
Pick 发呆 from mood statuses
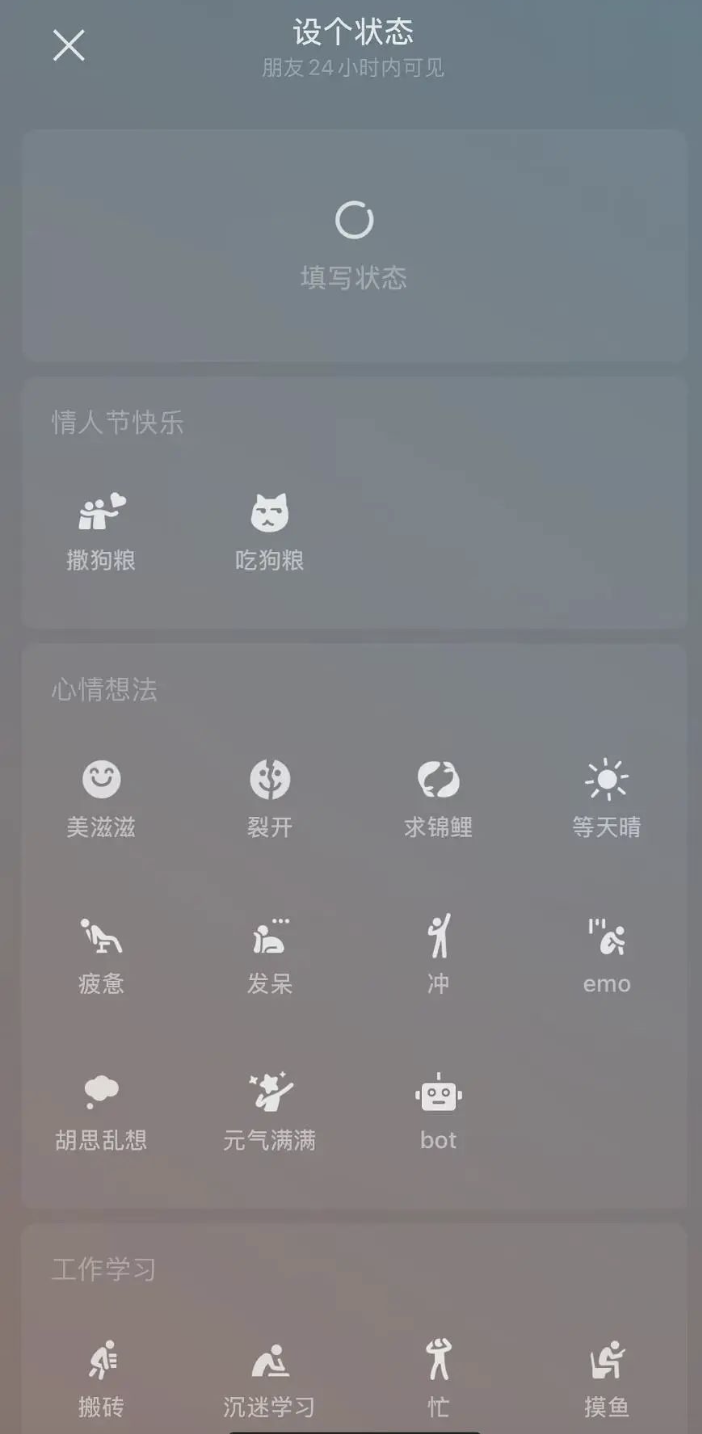coord(269,954)
